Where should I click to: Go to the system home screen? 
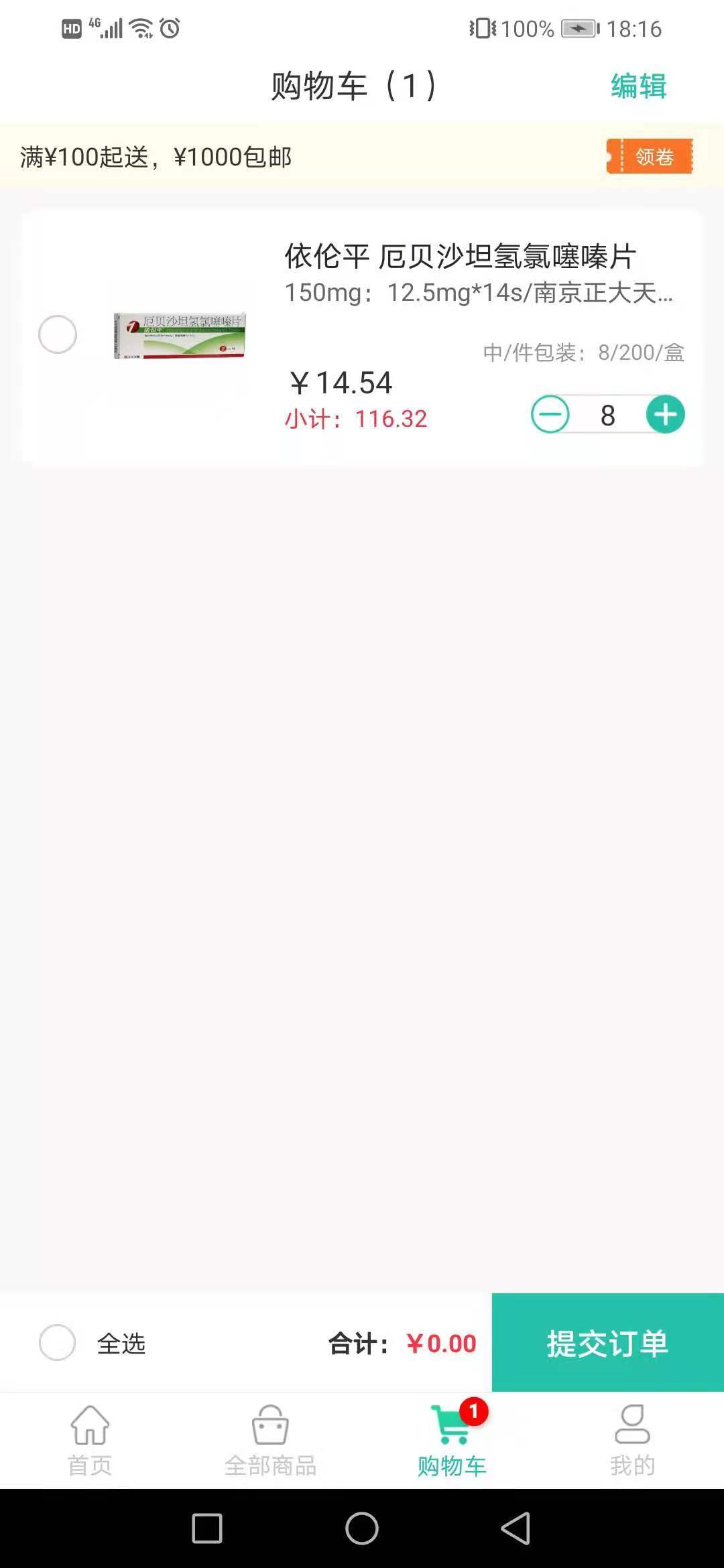coord(362,1528)
